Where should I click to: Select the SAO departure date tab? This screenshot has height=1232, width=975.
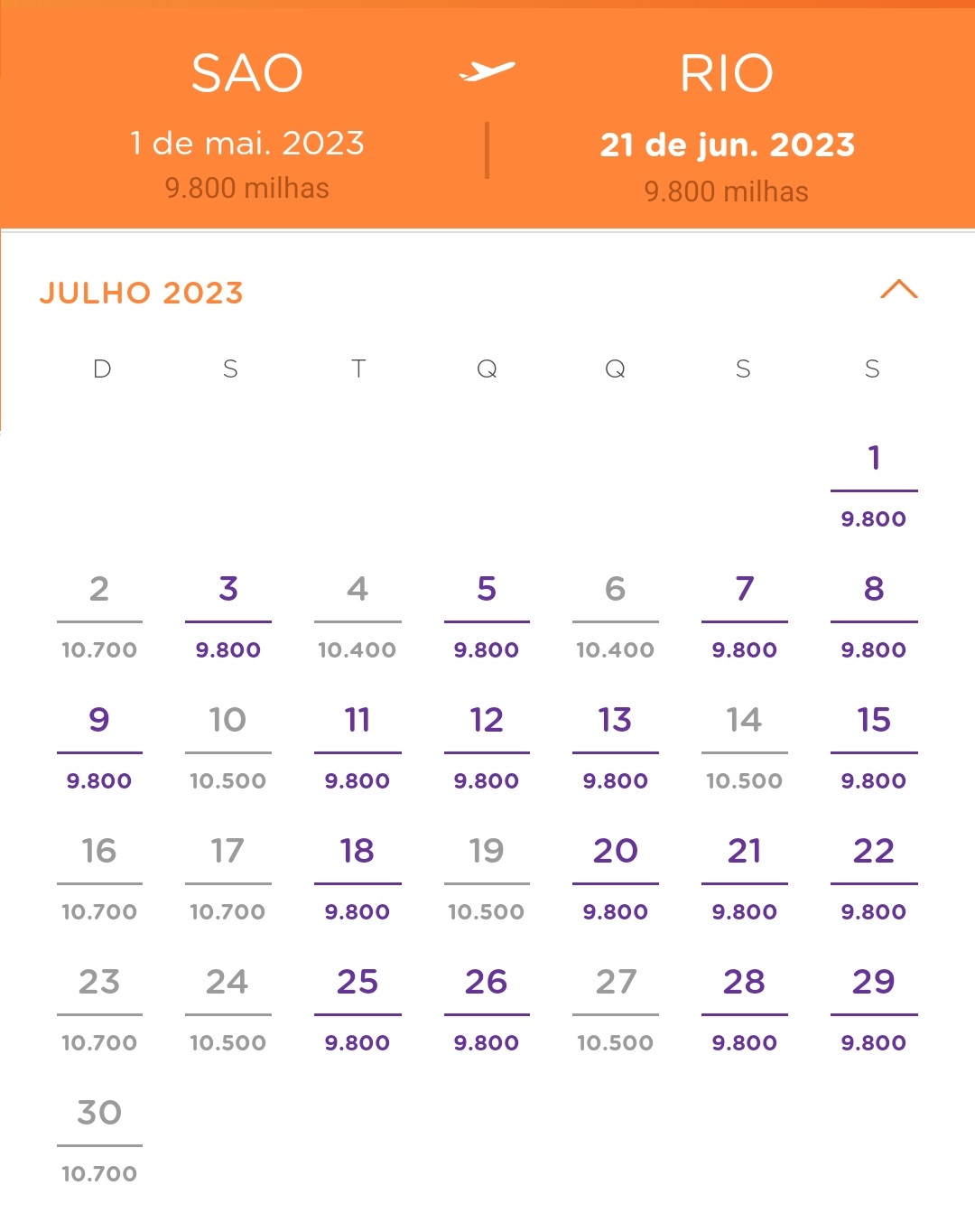pos(246,126)
